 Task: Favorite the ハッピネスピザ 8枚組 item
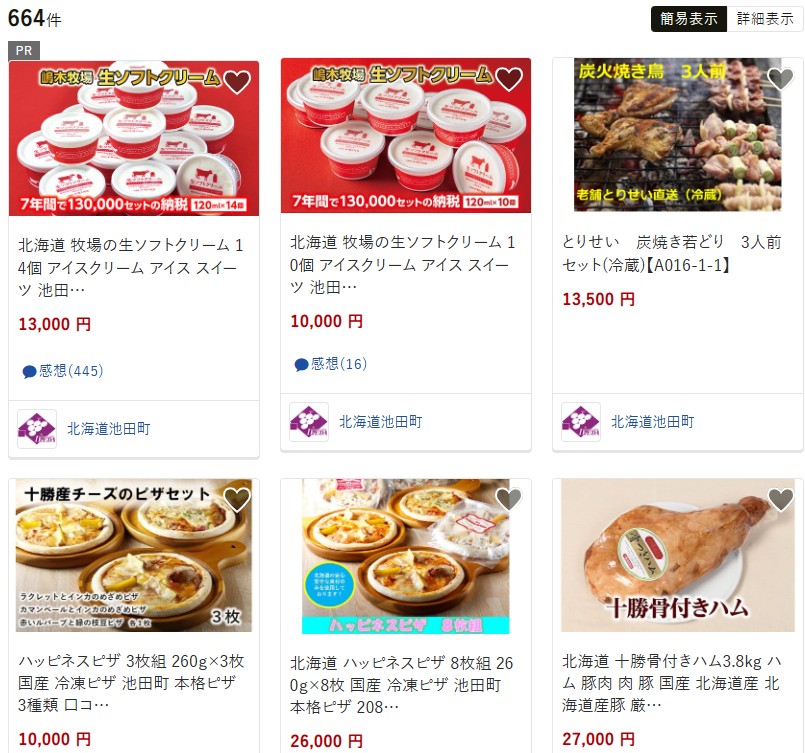coord(509,499)
